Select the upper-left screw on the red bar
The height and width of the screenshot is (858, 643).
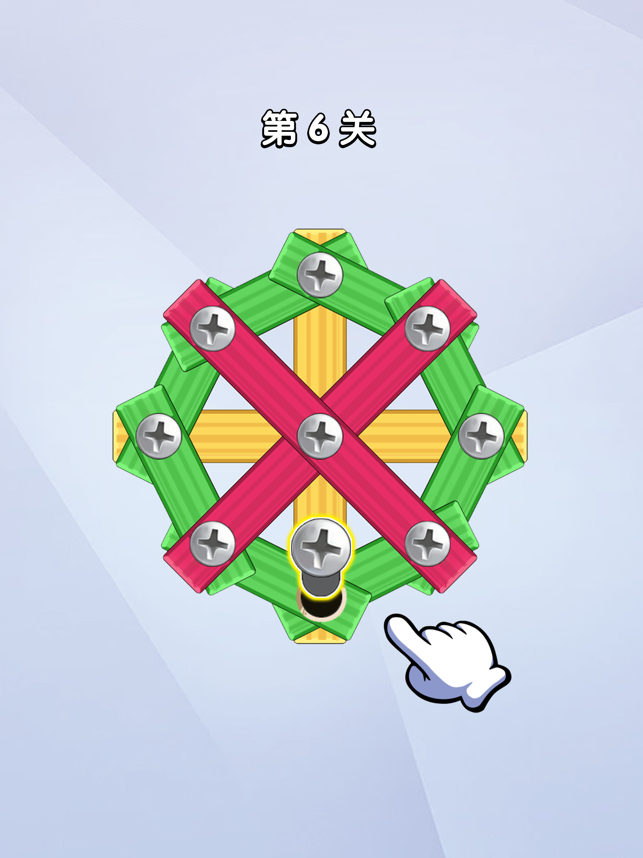[x=212, y=328]
